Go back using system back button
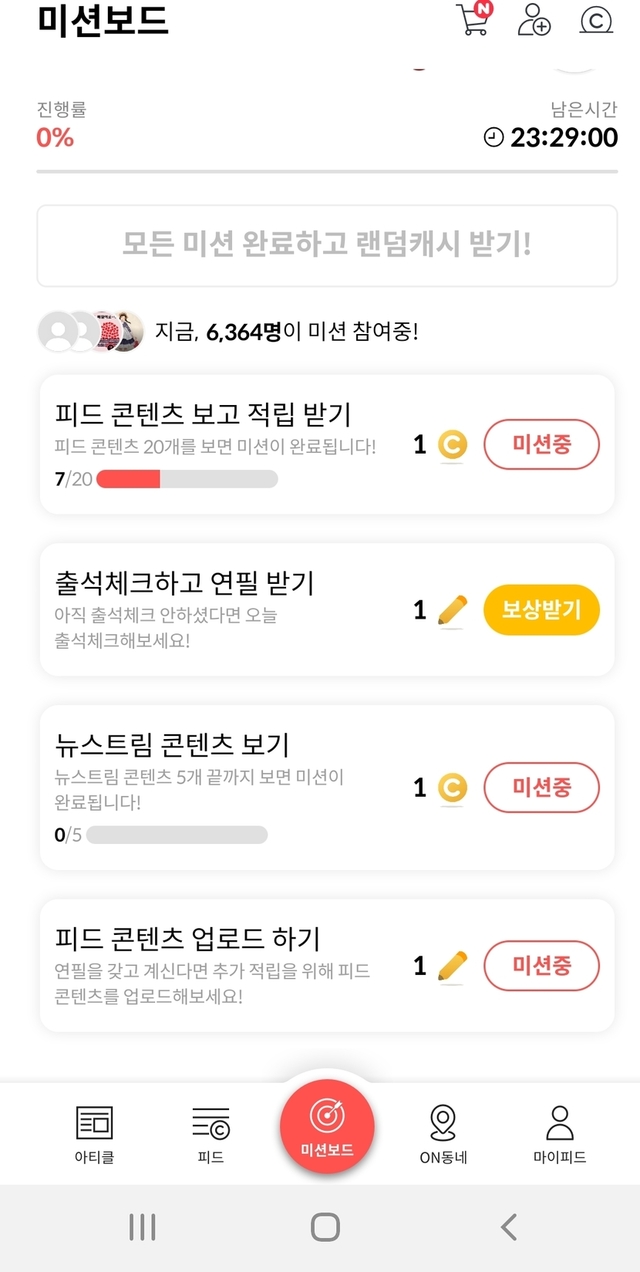Viewport: 640px width, 1272px height. tap(509, 1227)
